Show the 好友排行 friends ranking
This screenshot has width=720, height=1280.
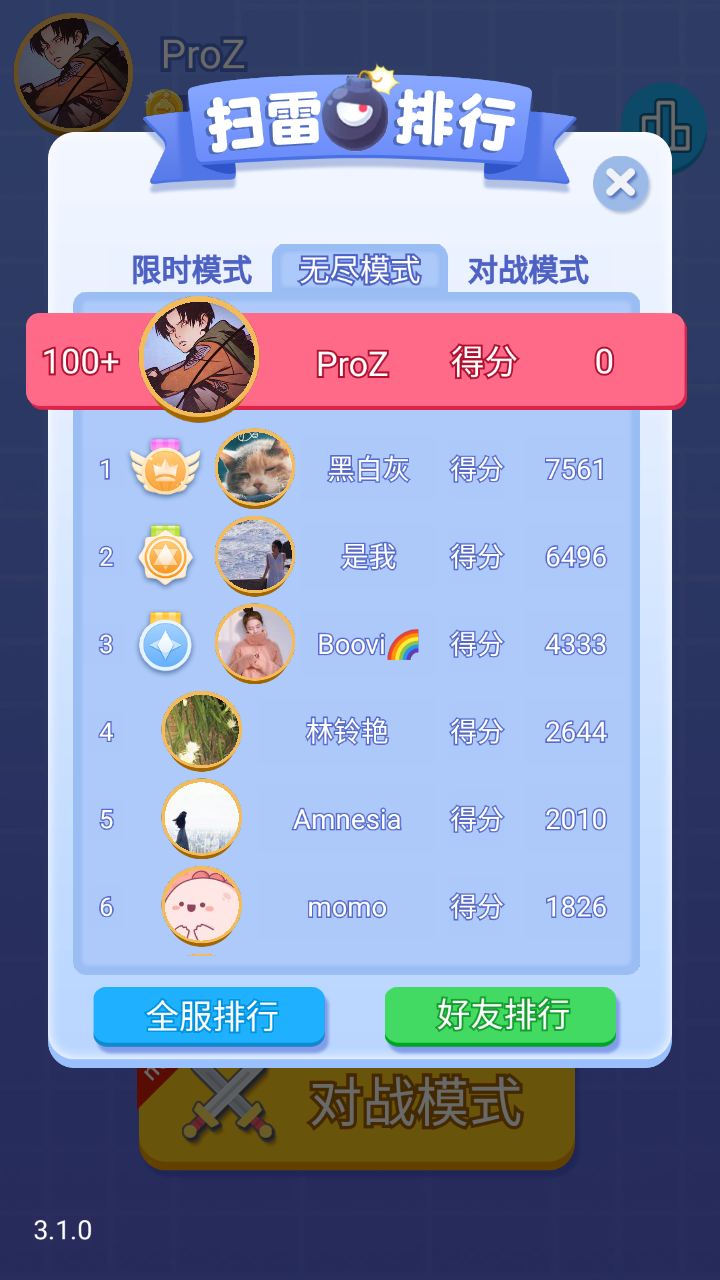point(501,1015)
